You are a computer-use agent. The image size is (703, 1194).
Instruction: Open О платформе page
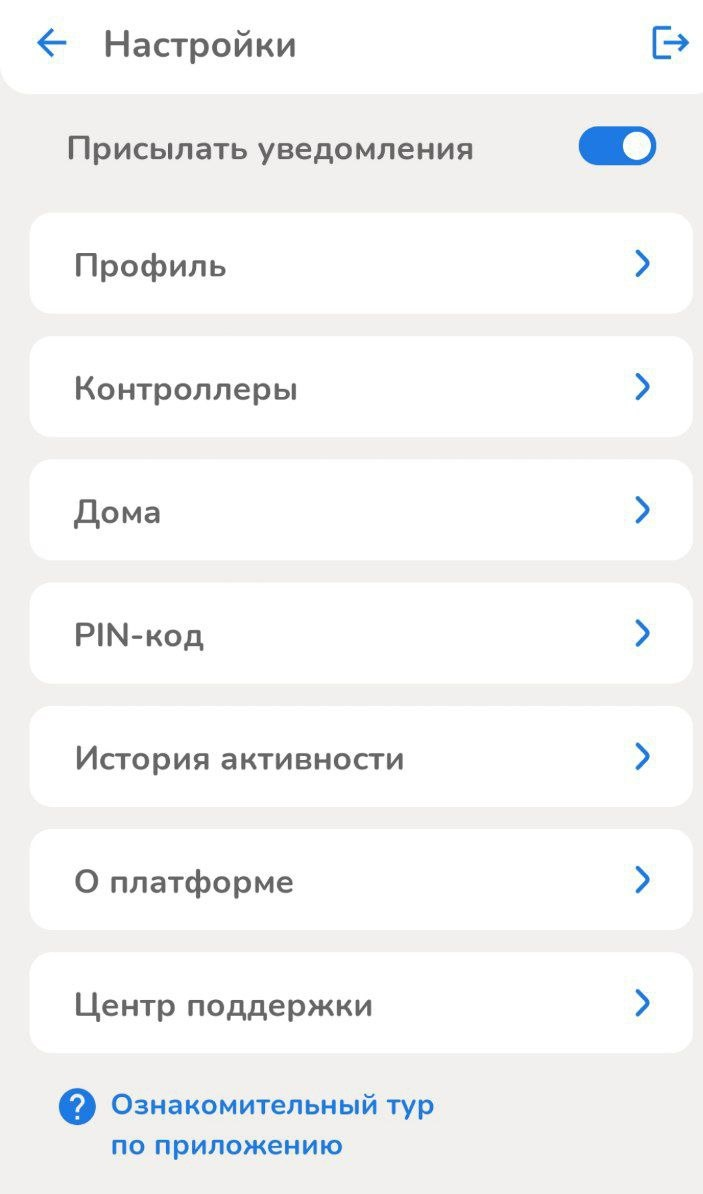(x=360, y=881)
